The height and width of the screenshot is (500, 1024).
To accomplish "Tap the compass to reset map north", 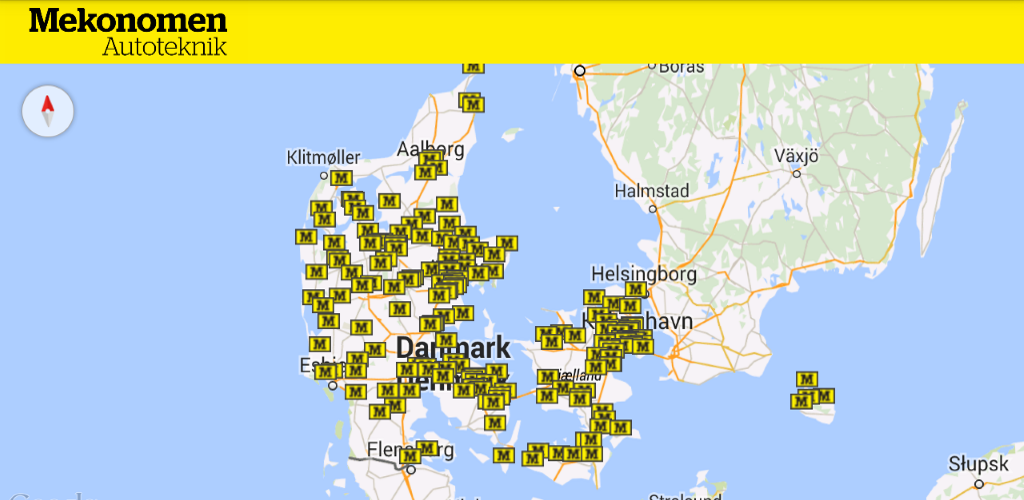I will click(x=48, y=111).
